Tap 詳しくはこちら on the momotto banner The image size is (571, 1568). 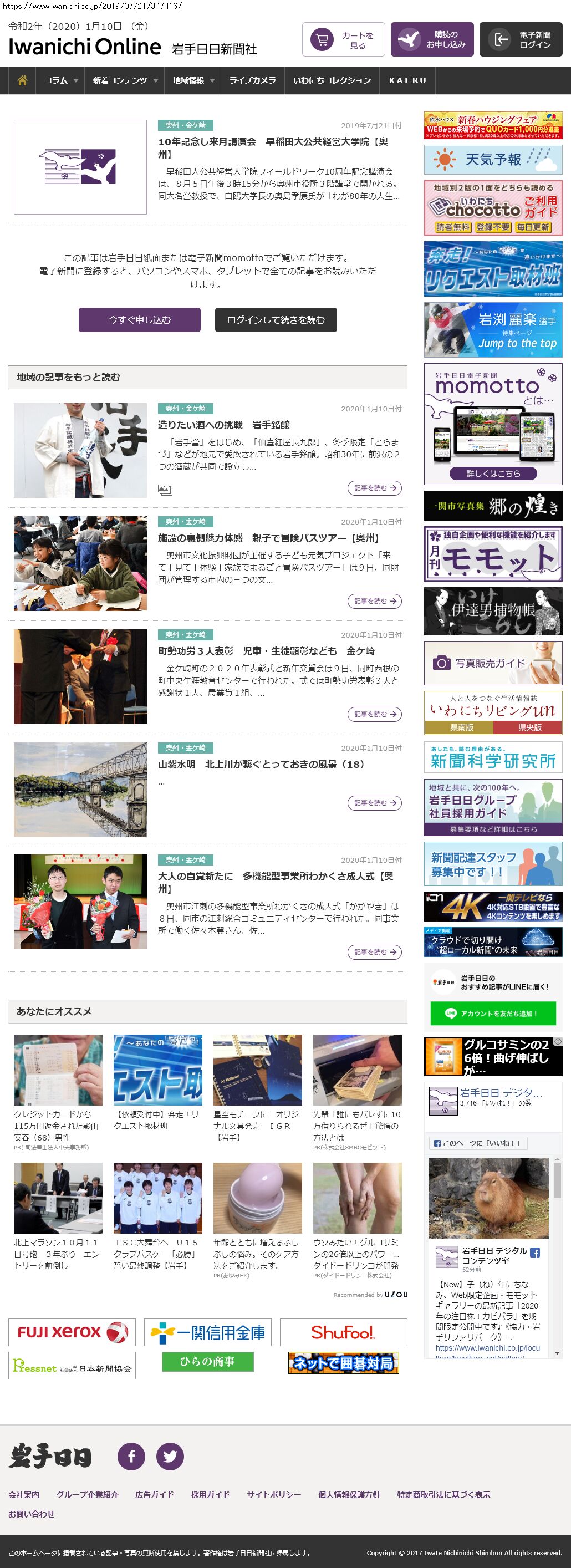pos(493,474)
